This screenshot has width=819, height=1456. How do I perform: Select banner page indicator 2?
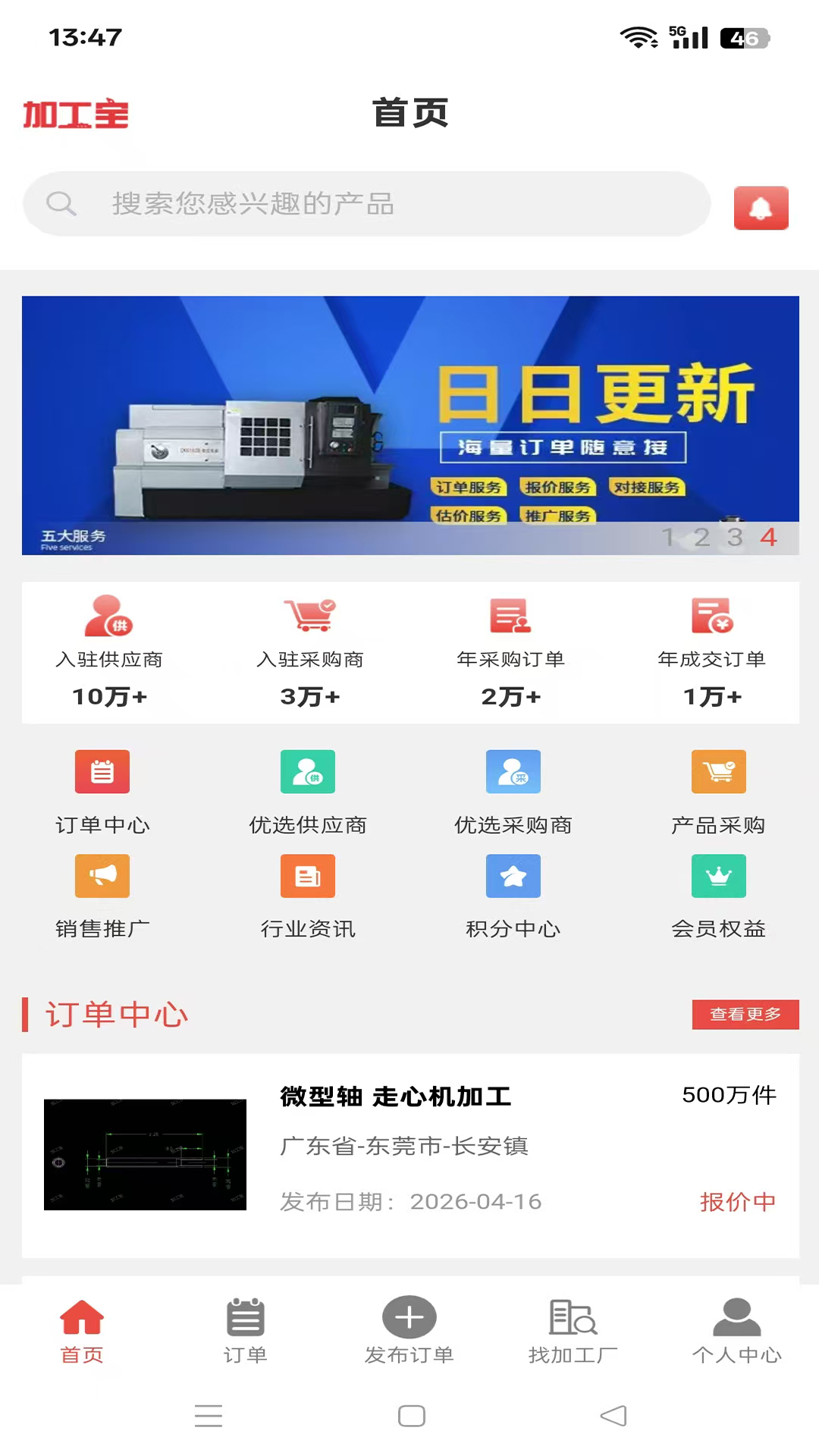(x=701, y=538)
